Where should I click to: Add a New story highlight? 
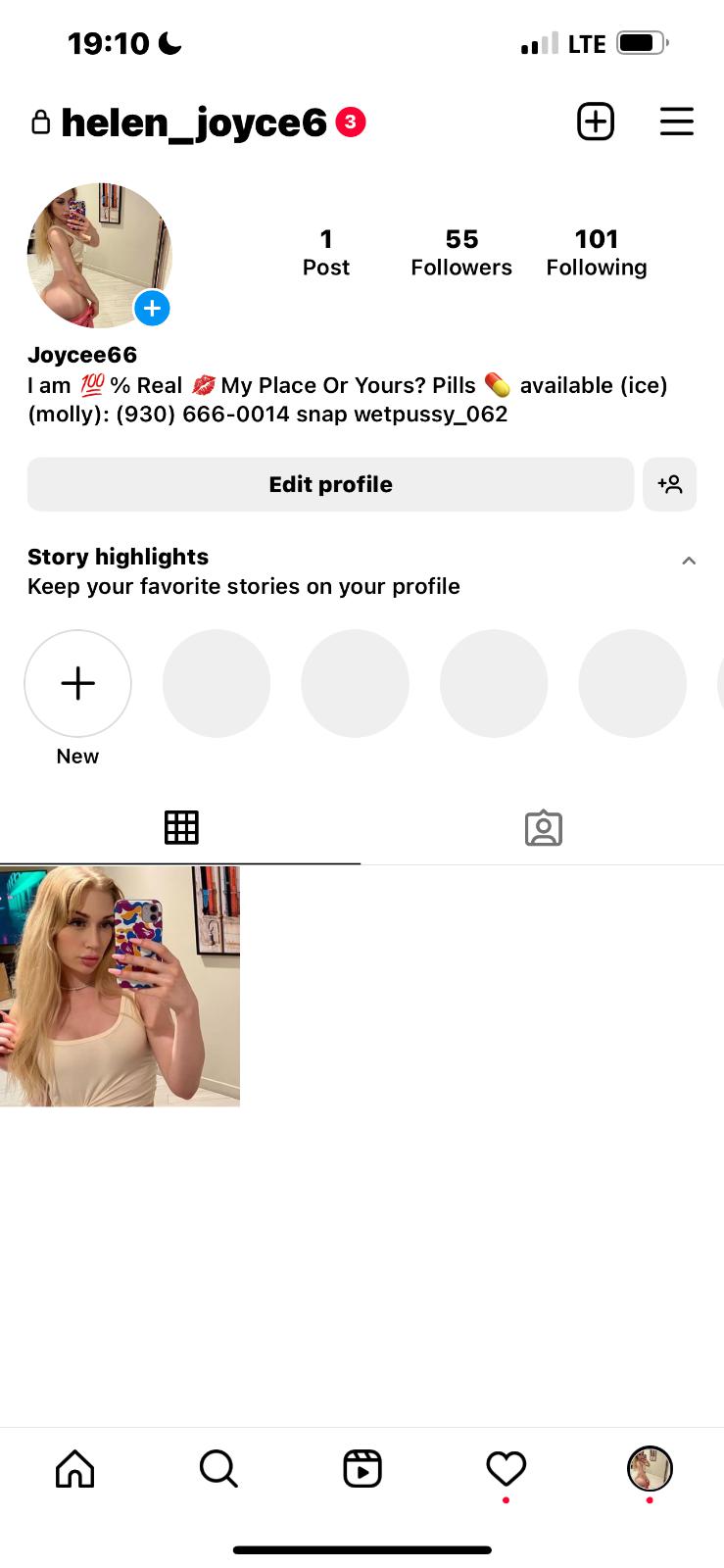(x=78, y=683)
